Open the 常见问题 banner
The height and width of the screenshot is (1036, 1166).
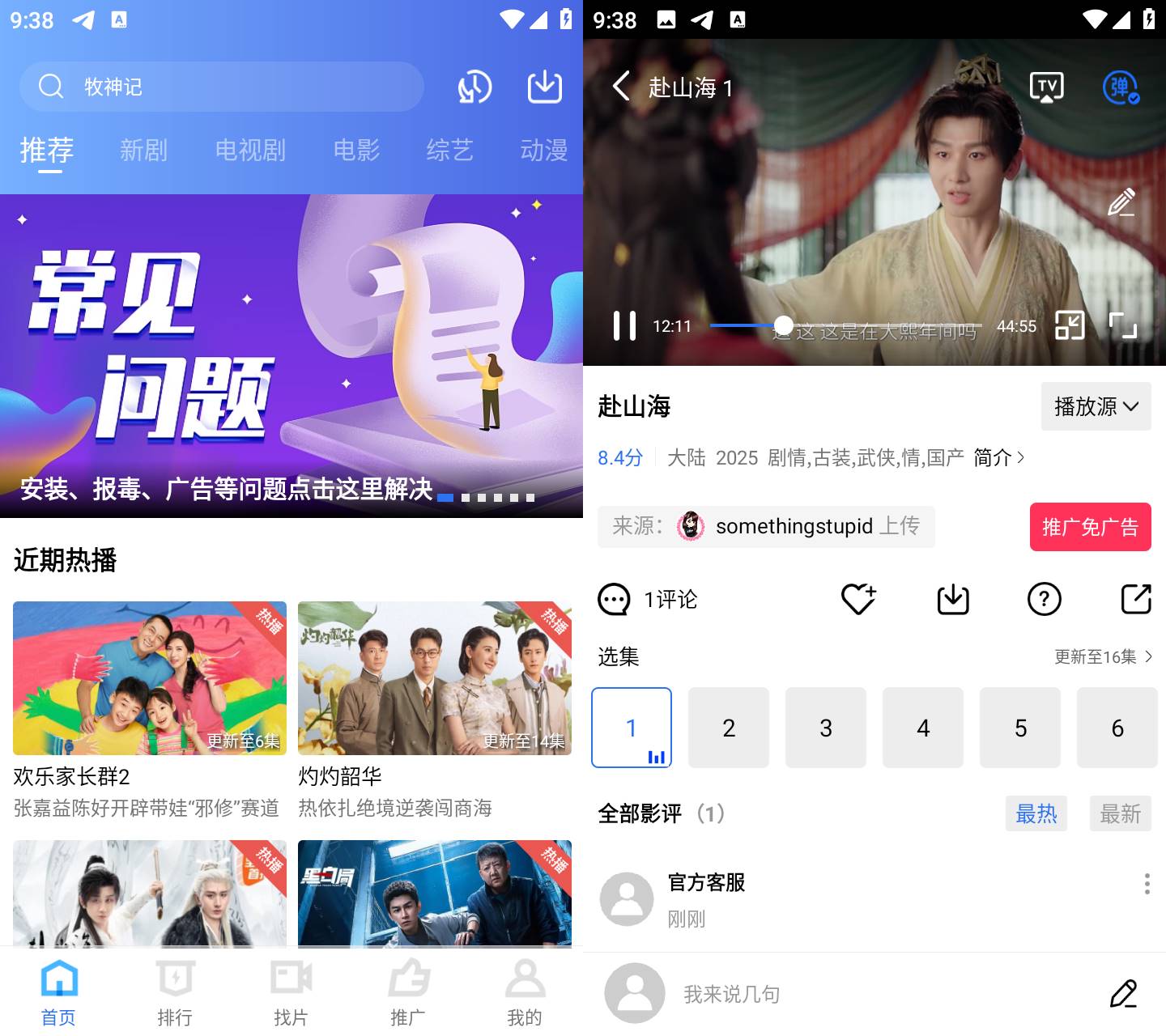click(x=291, y=356)
